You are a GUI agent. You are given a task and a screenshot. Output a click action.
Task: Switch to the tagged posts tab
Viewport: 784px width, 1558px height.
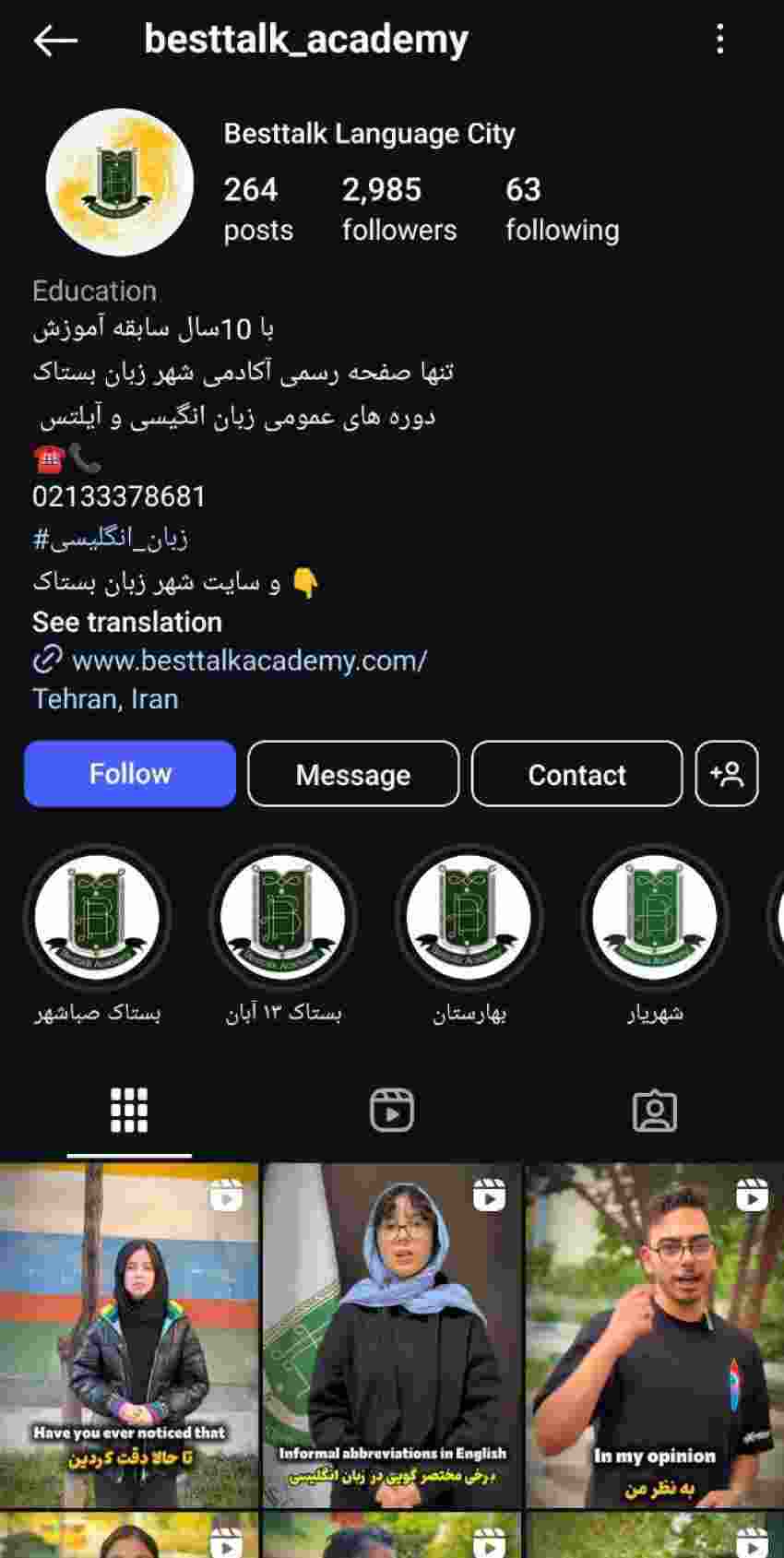point(655,1110)
